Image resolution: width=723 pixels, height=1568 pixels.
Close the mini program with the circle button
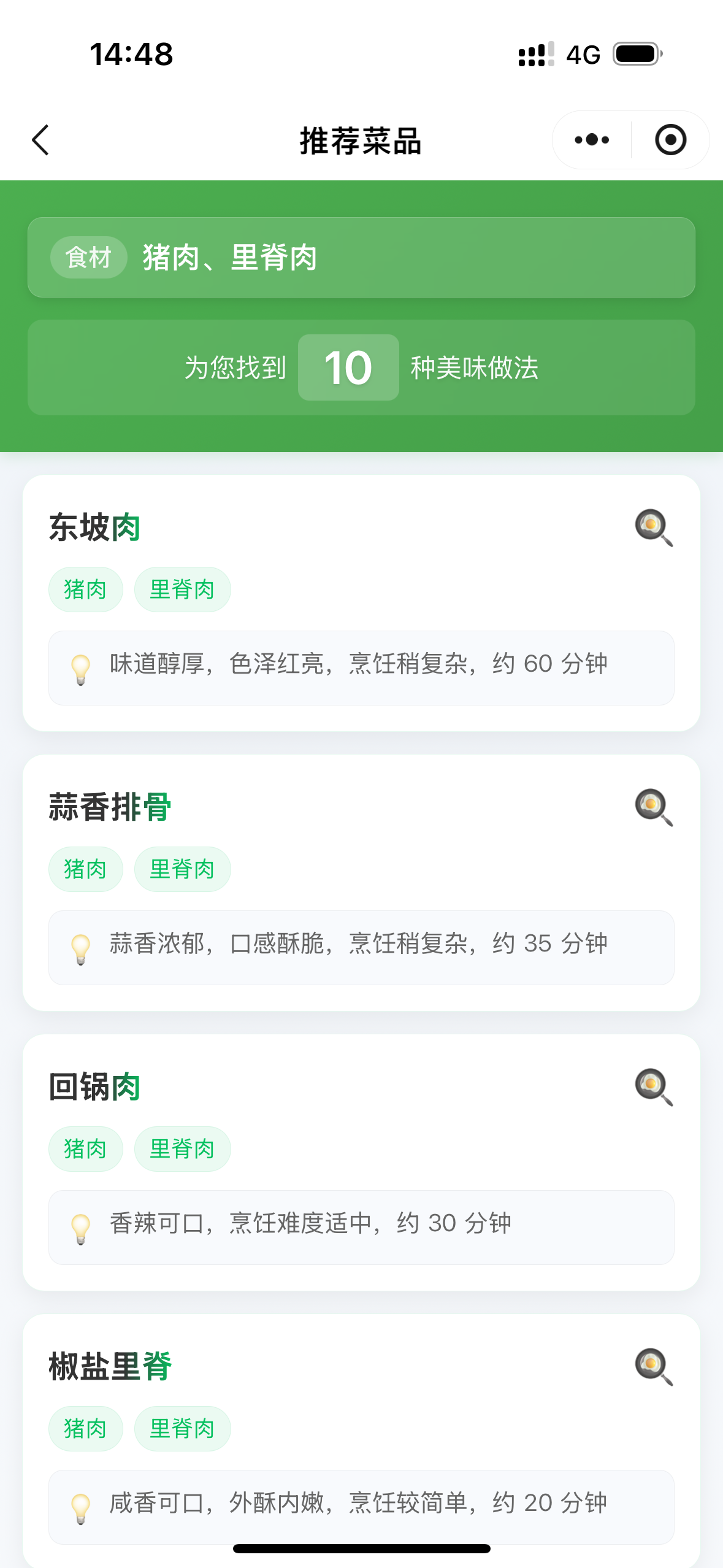click(x=670, y=140)
